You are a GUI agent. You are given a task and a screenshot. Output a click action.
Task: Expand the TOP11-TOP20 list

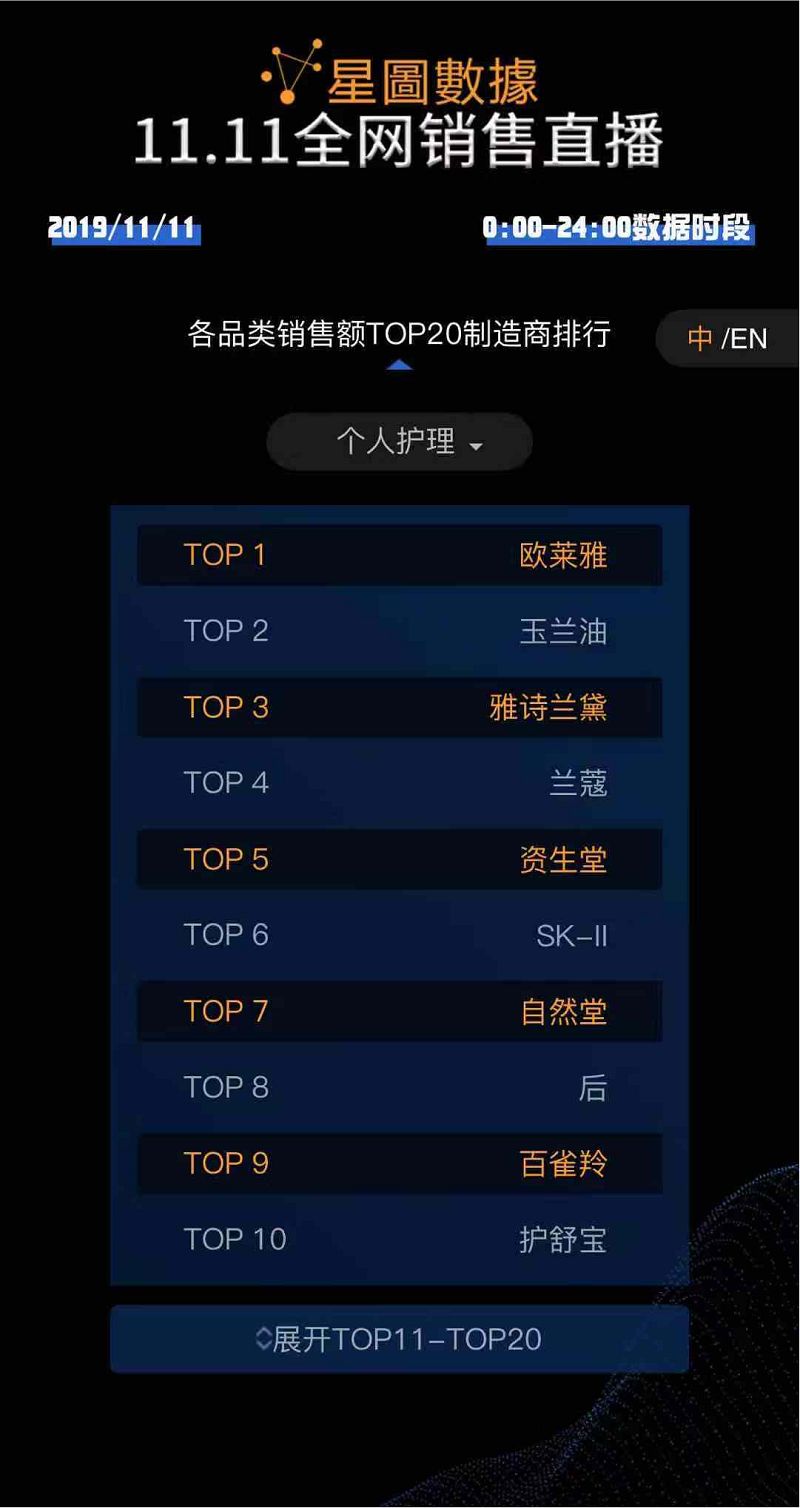click(399, 1339)
